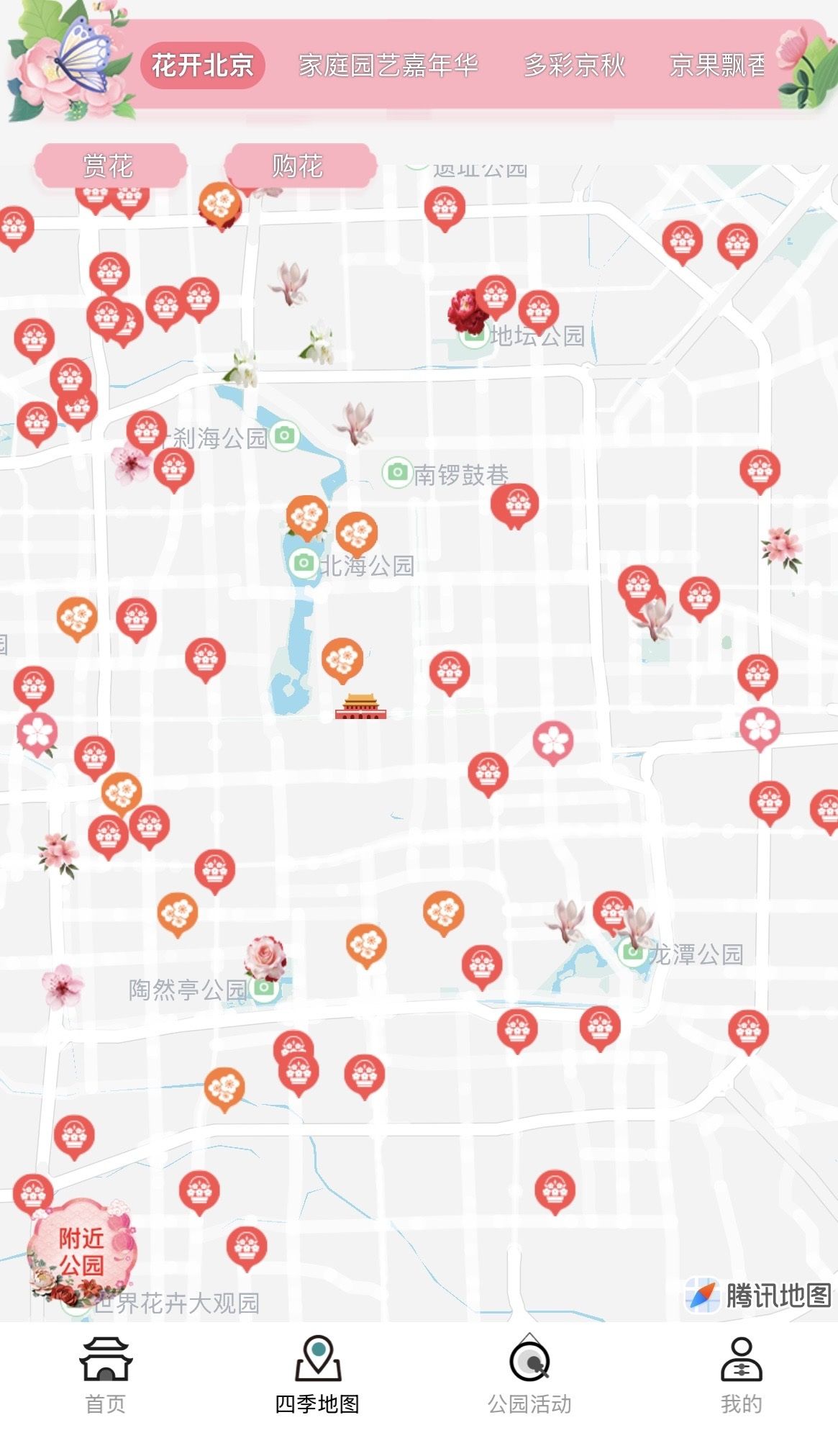This screenshot has width=838, height=1456.
Task: Choose the 购花 filter button
Action: click(299, 166)
